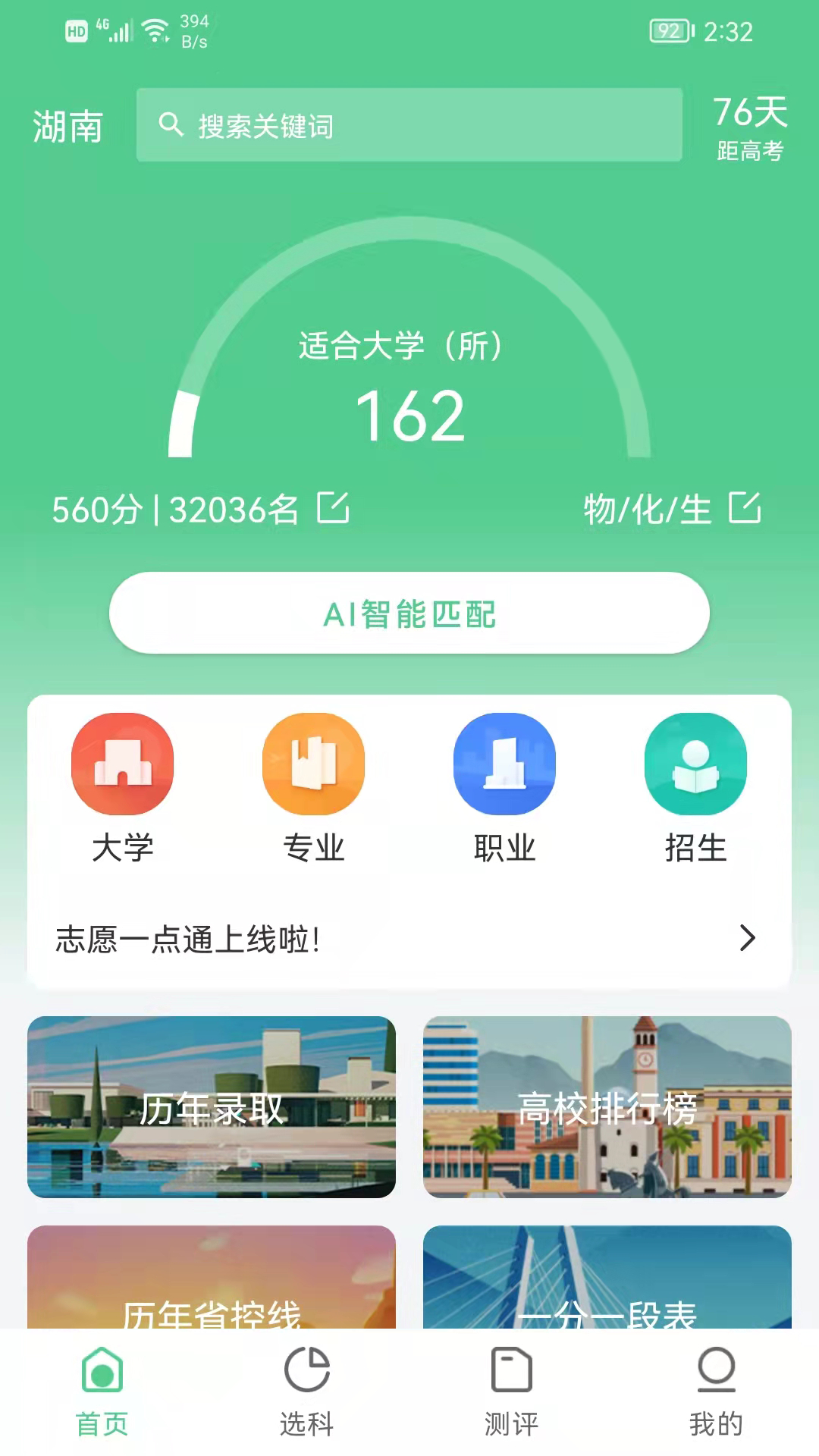Start AI智能匹配

click(x=409, y=613)
